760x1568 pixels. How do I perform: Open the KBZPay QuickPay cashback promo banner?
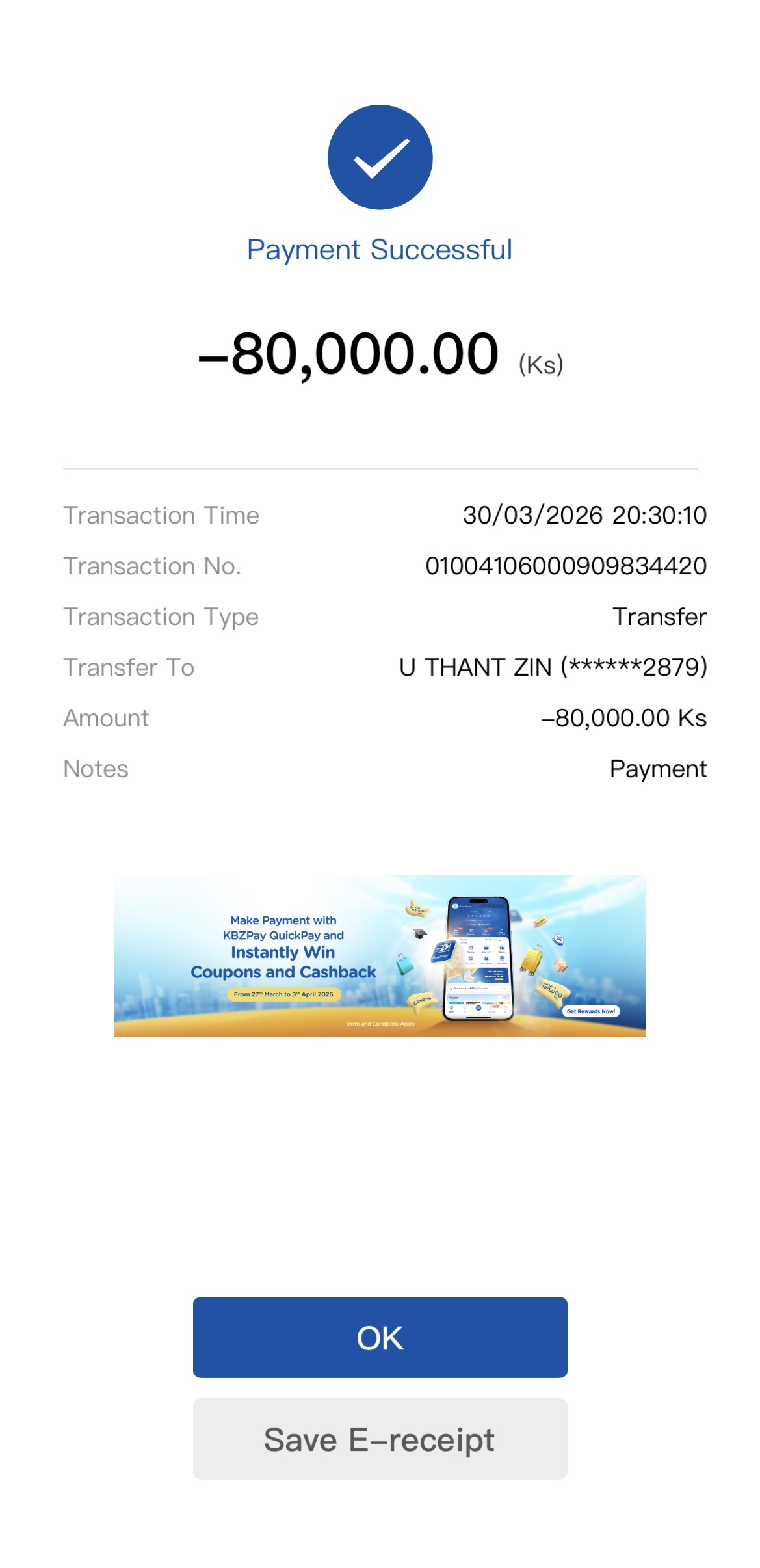click(380, 956)
